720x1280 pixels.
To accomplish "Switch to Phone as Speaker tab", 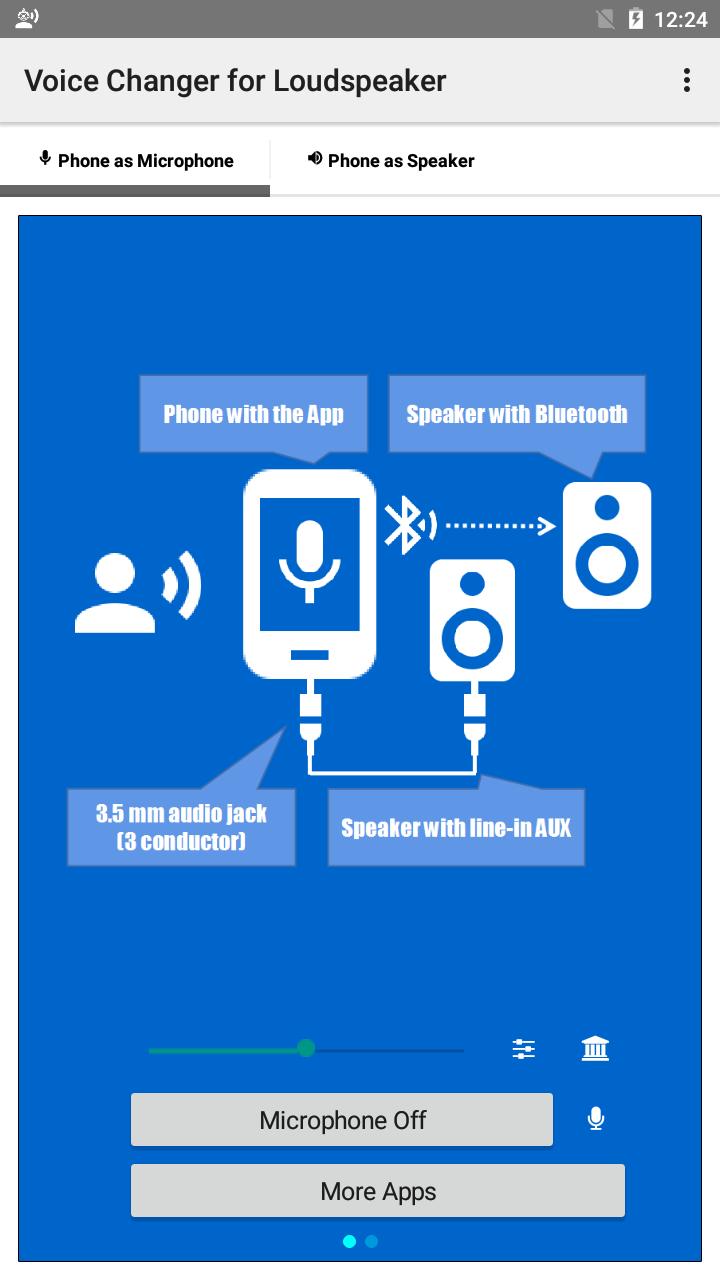I will point(391,160).
